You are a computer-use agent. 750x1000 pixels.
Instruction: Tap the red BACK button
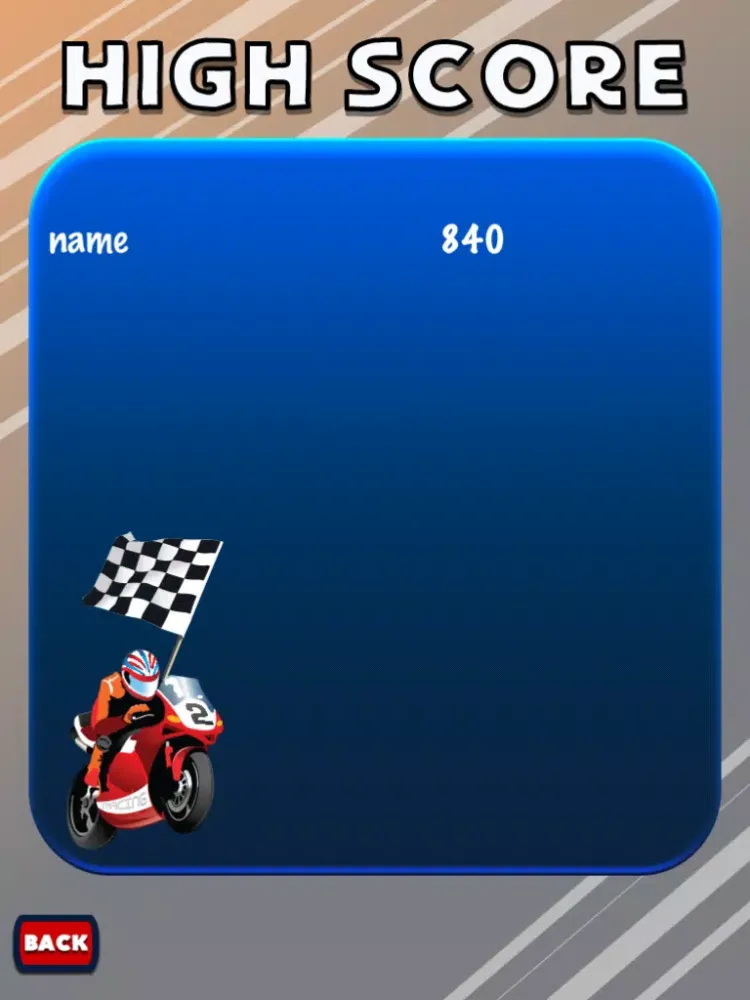(56, 942)
